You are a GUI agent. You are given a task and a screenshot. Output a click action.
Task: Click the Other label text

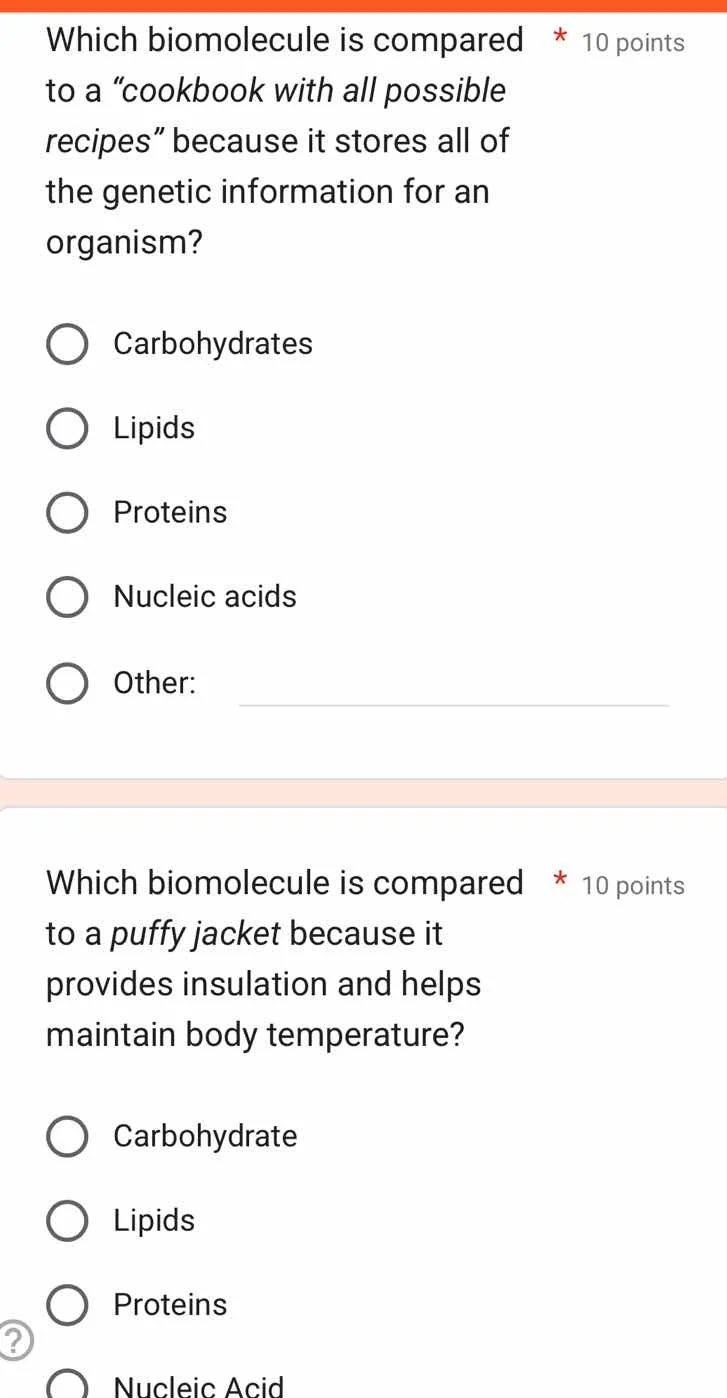(153, 683)
